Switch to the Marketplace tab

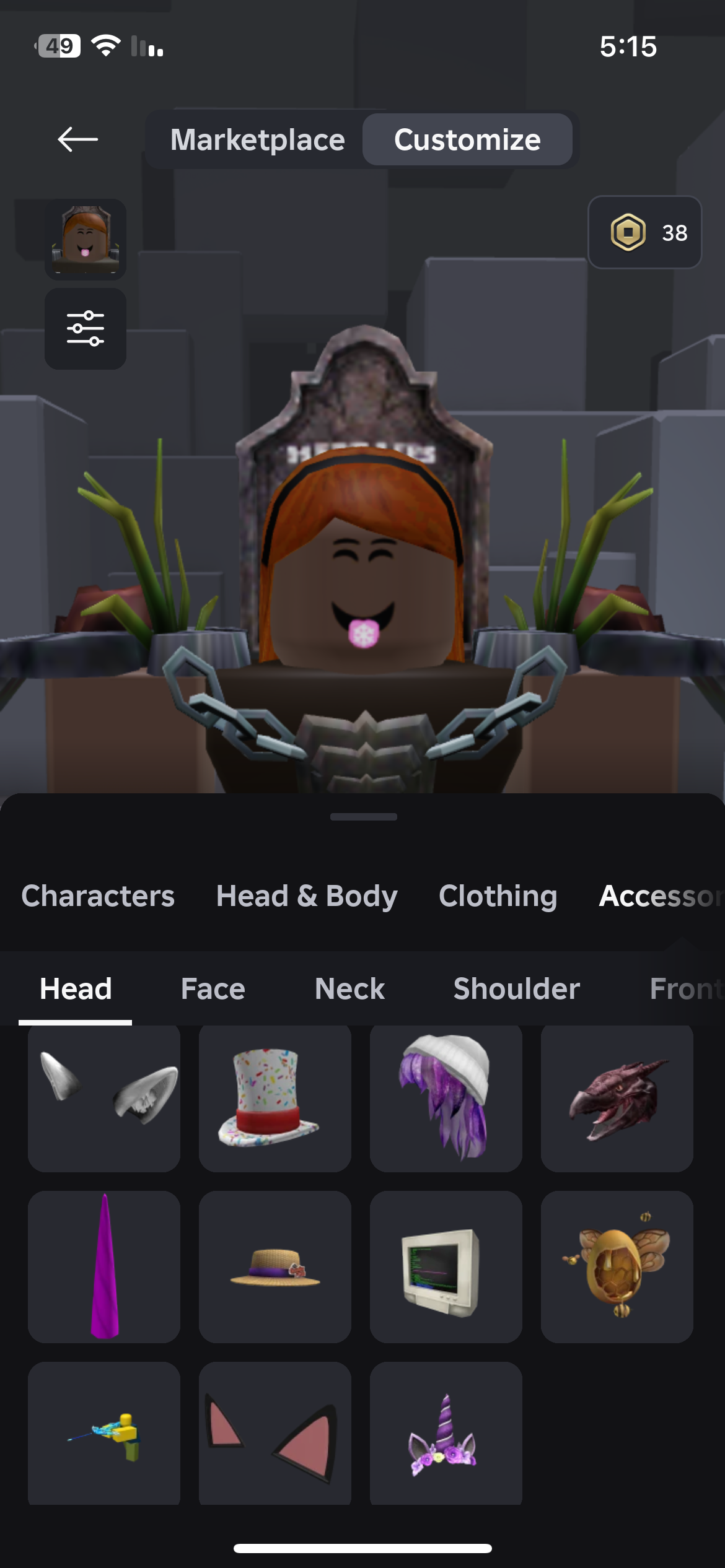257,140
